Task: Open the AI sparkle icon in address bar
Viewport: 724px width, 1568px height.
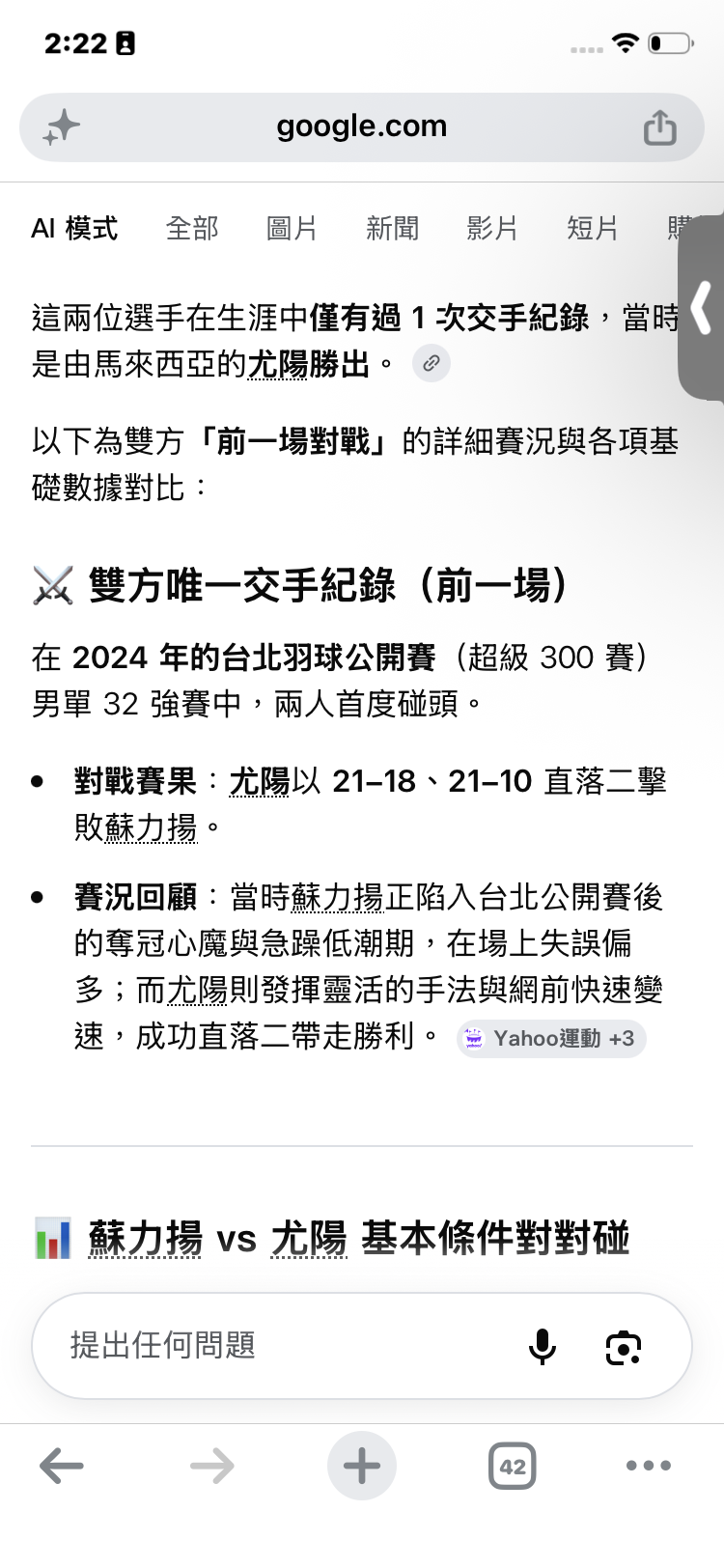Action: (x=62, y=126)
